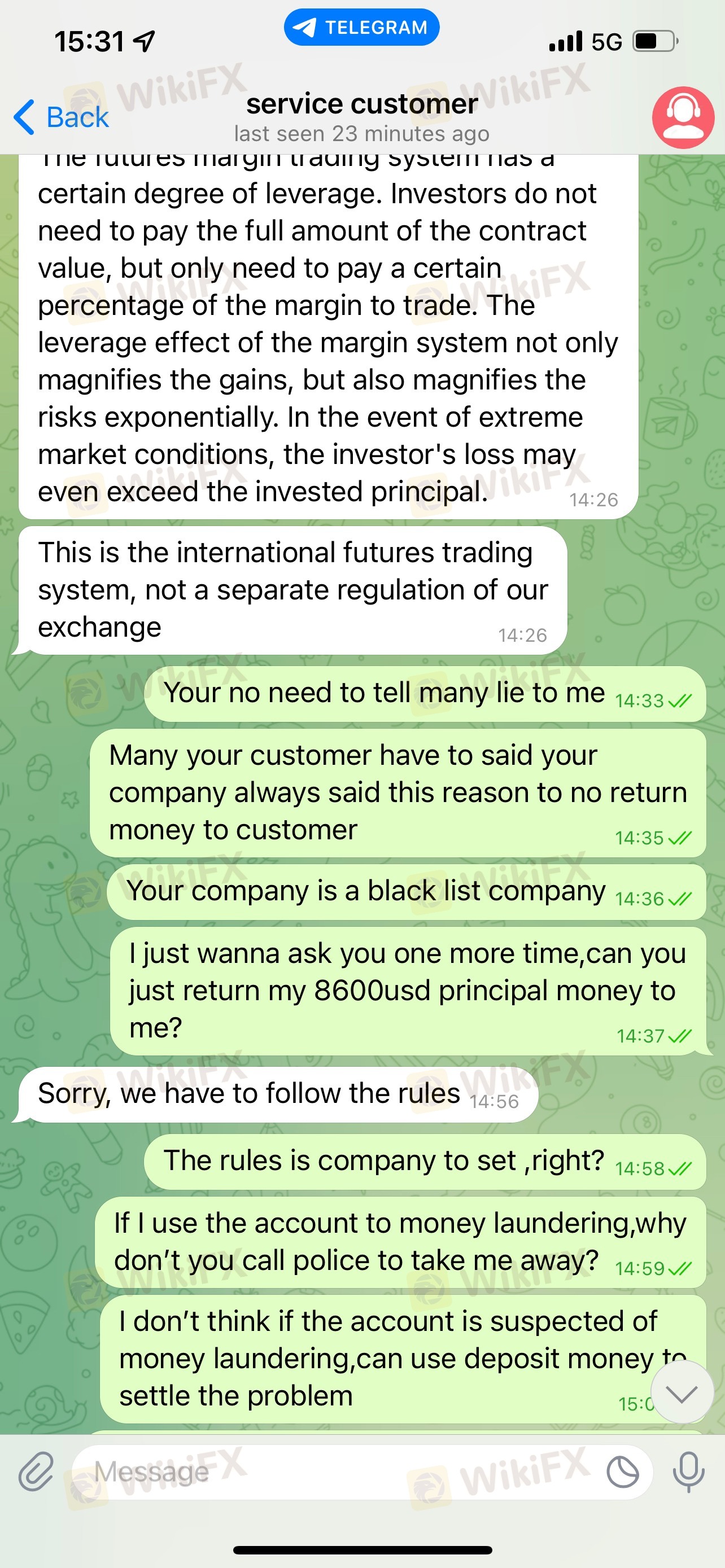Go back to the chat list
The height and width of the screenshot is (1568, 725).
point(61,117)
